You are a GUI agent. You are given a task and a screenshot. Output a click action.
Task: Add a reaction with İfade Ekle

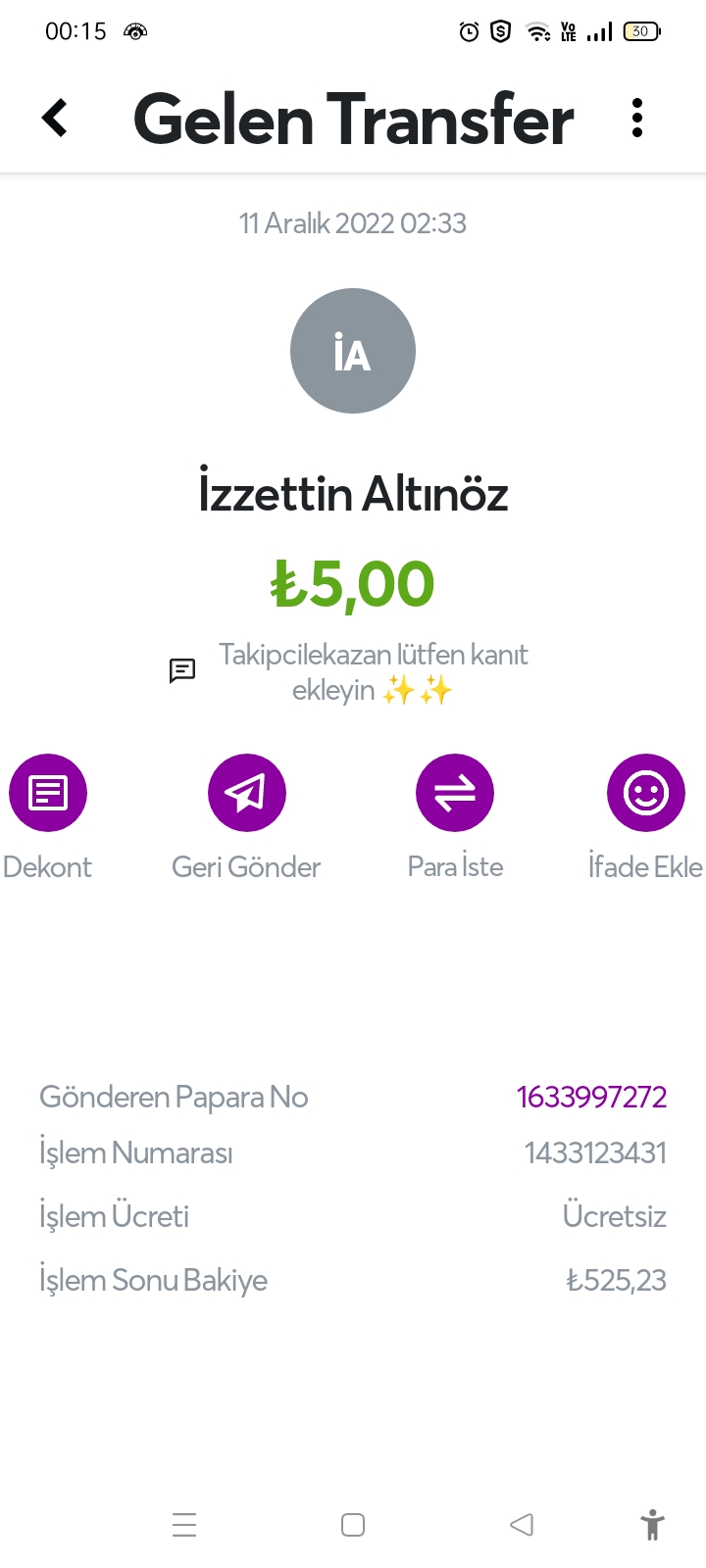tap(645, 793)
